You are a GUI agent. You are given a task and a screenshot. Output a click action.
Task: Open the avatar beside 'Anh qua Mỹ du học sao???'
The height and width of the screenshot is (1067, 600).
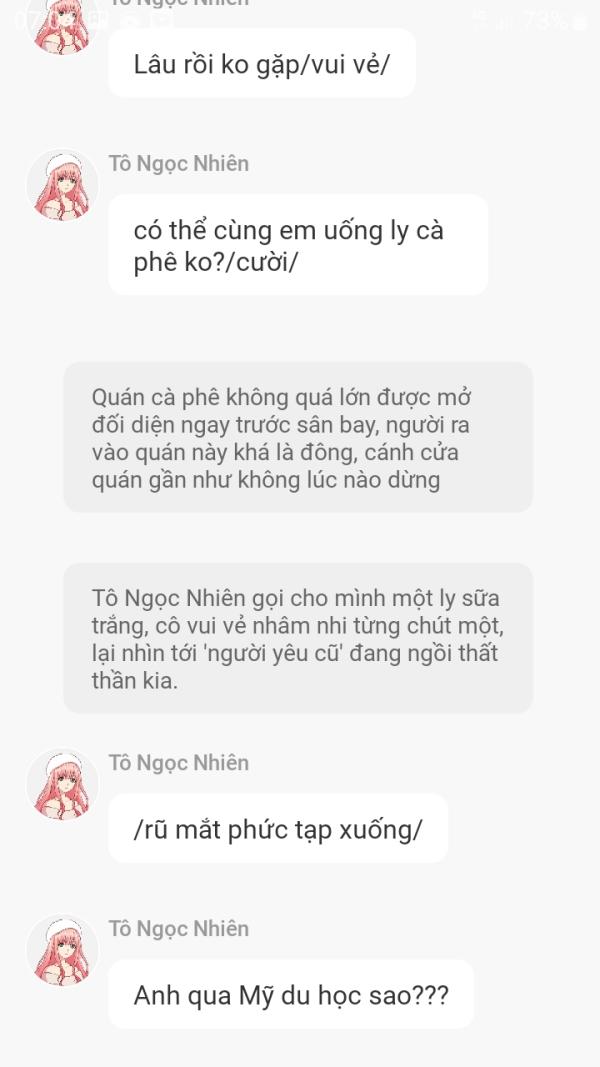[x=63, y=951]
